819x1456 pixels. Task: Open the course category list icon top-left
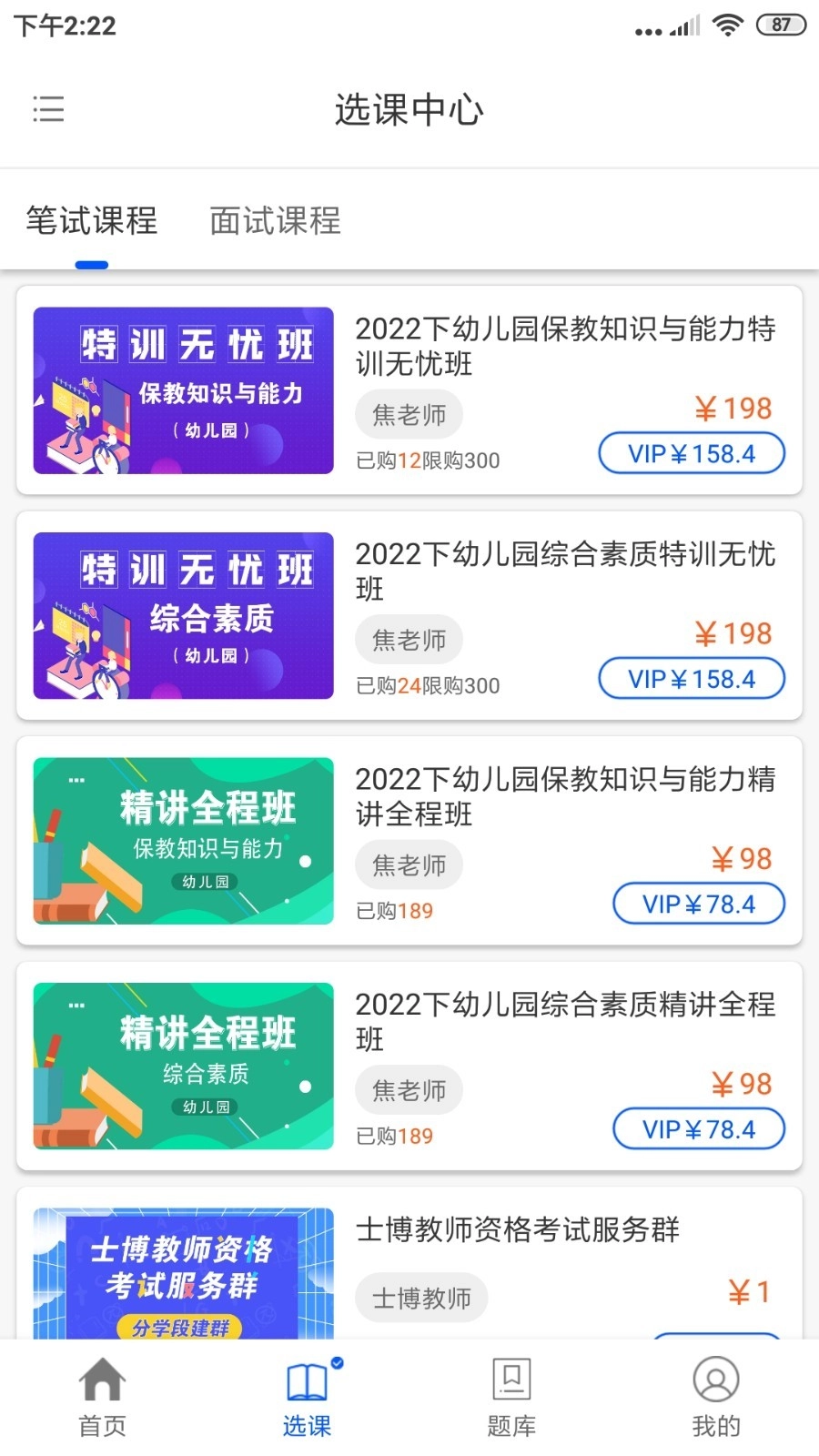tap(48, 109)
